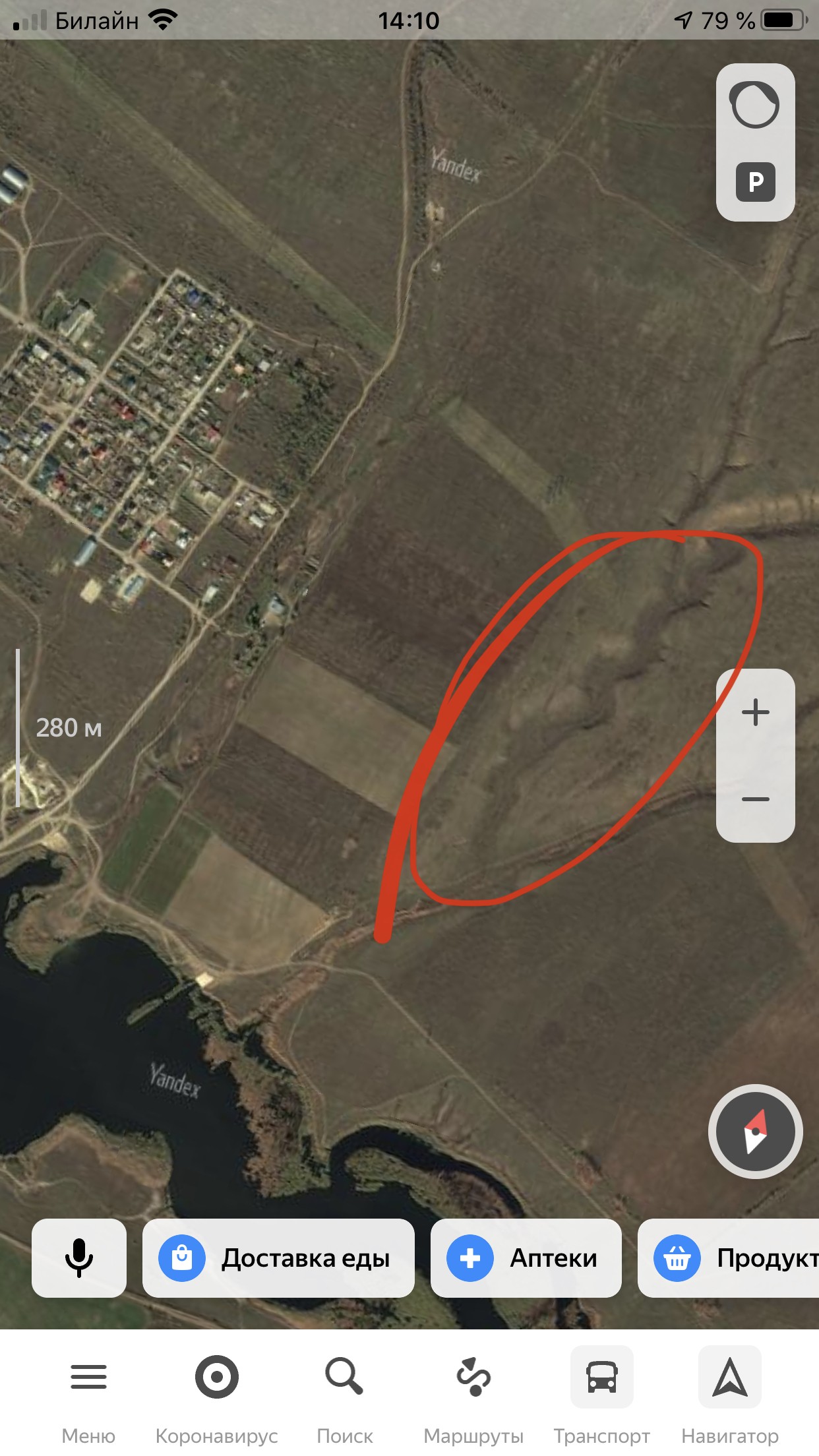Find nearby Аптеки
Viewport: 819px width, 1456px height.
point(526,1258)
